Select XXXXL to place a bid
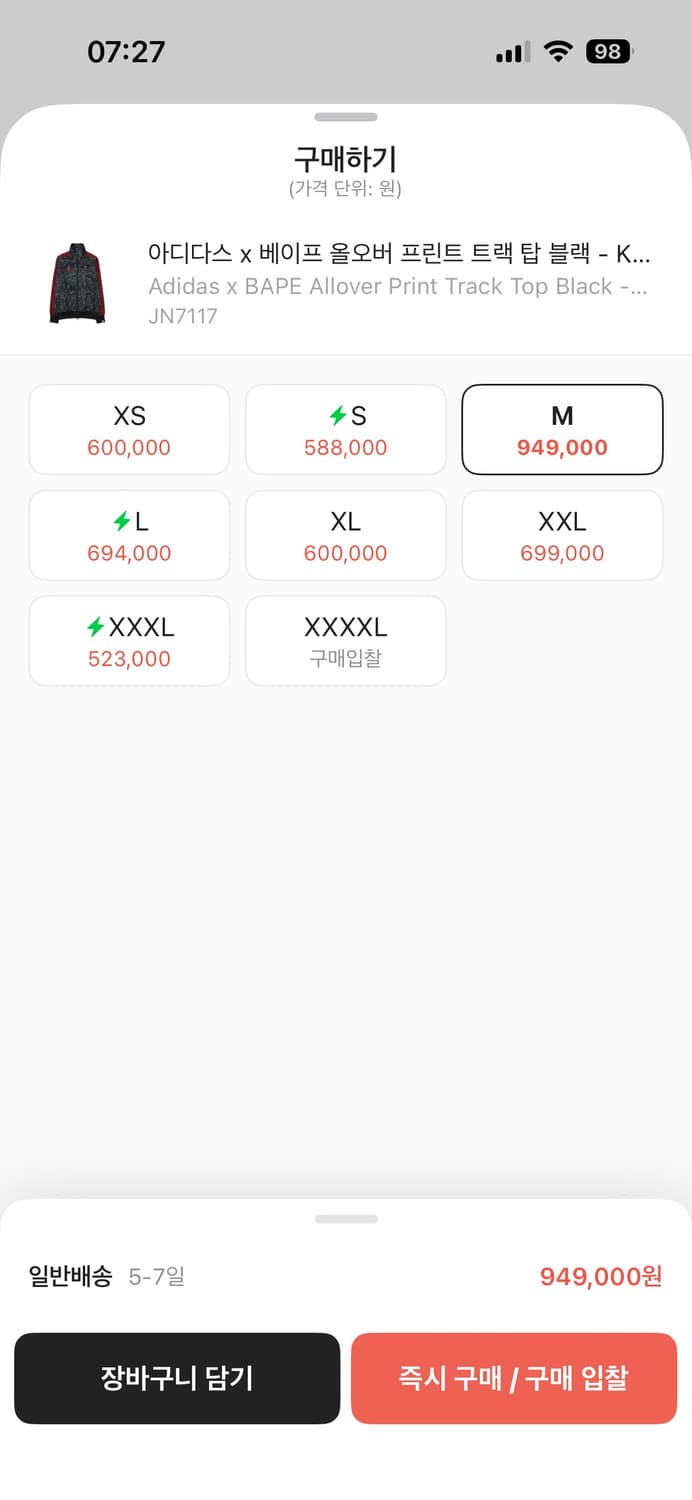This screenshot has width=692, height=1500. click(x=345, y=641)
